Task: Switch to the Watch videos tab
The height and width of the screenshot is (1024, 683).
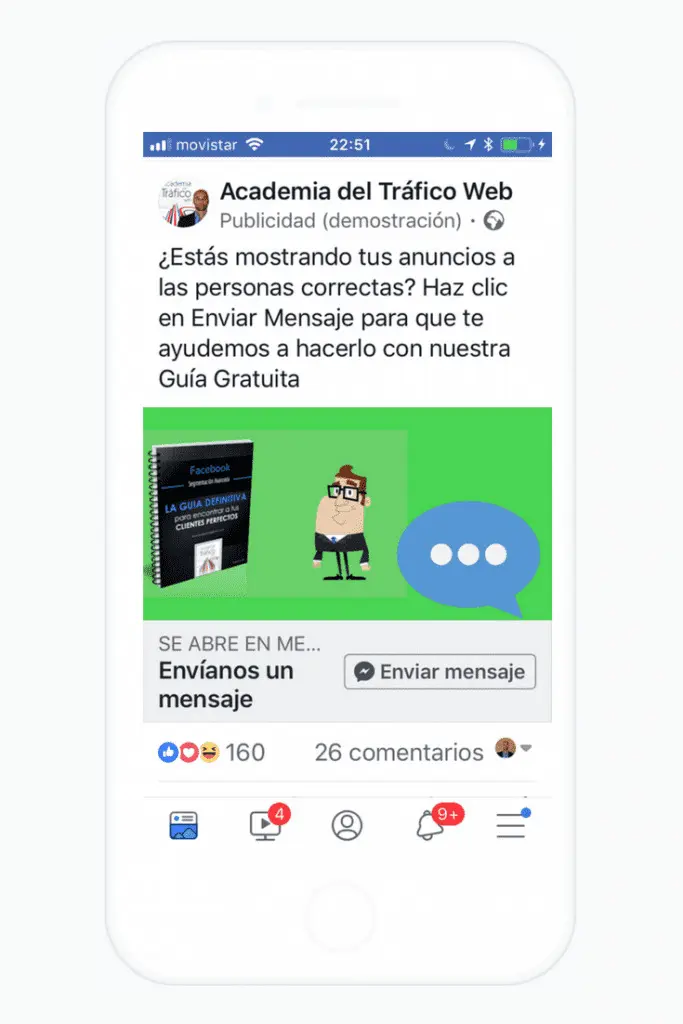Action: (x=266, y=826)
